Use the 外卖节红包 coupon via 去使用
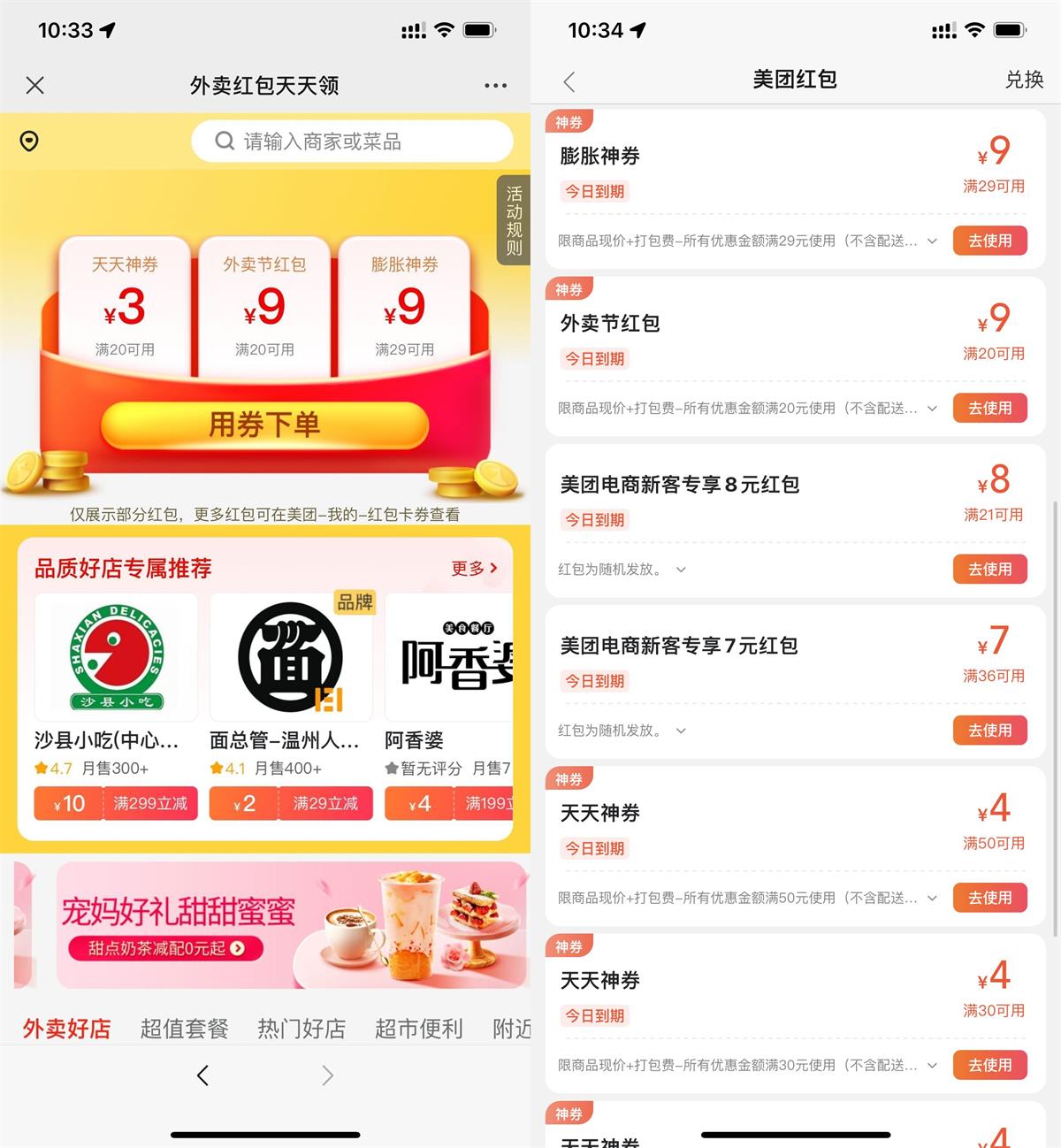The image size is (1061, 1148). pos(989,408)
